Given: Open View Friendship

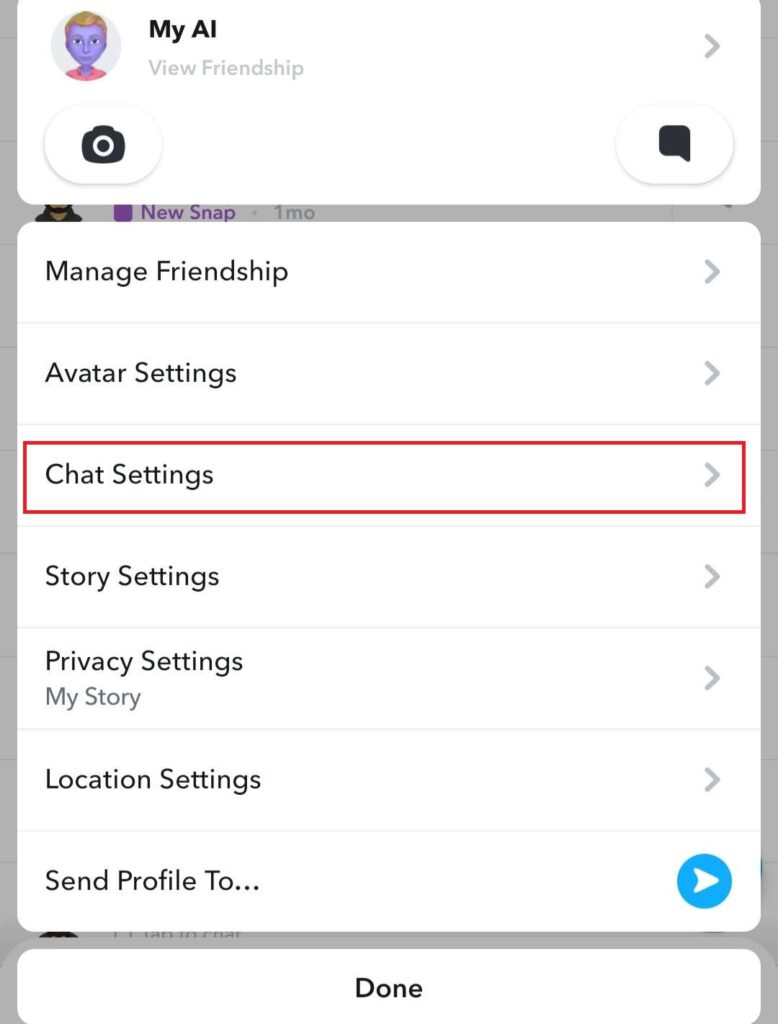Looking at the screenshot, I should [225, 68].
